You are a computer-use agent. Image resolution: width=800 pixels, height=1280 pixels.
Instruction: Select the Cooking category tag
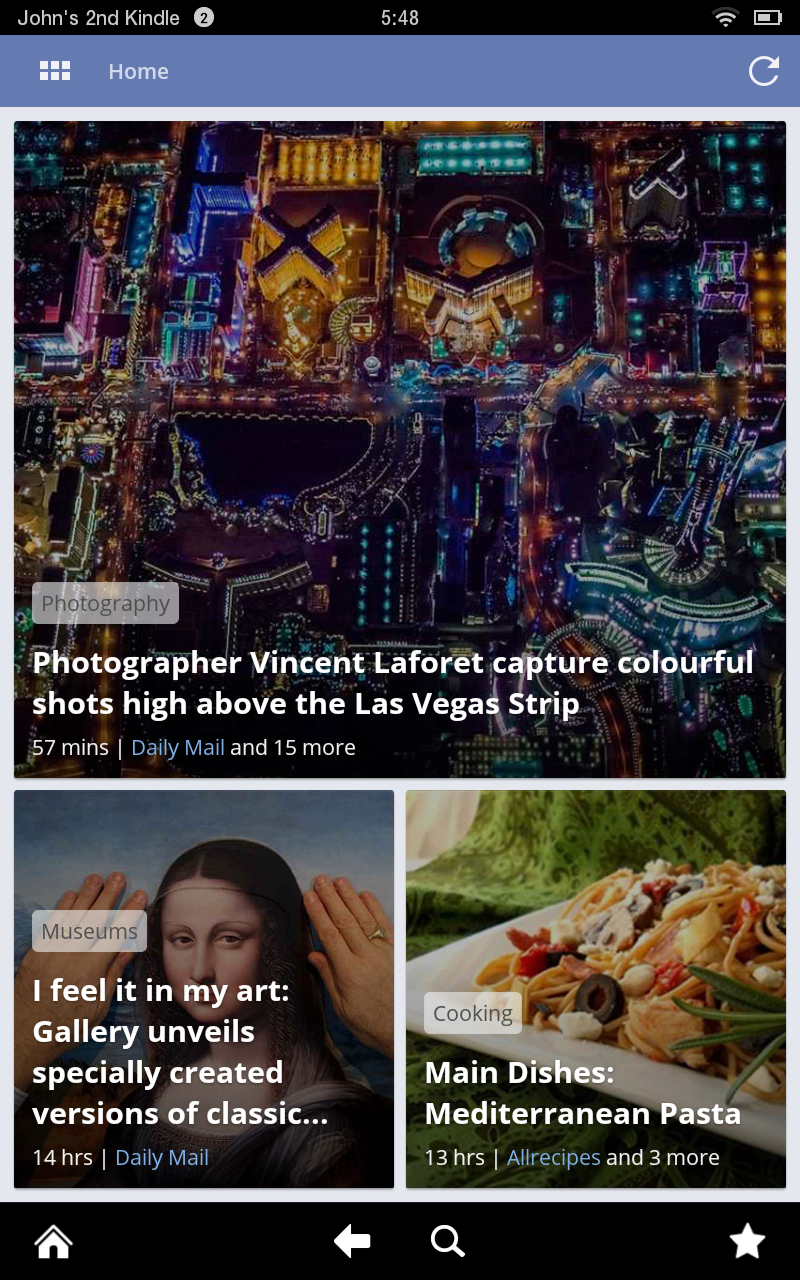(472, 1013)
